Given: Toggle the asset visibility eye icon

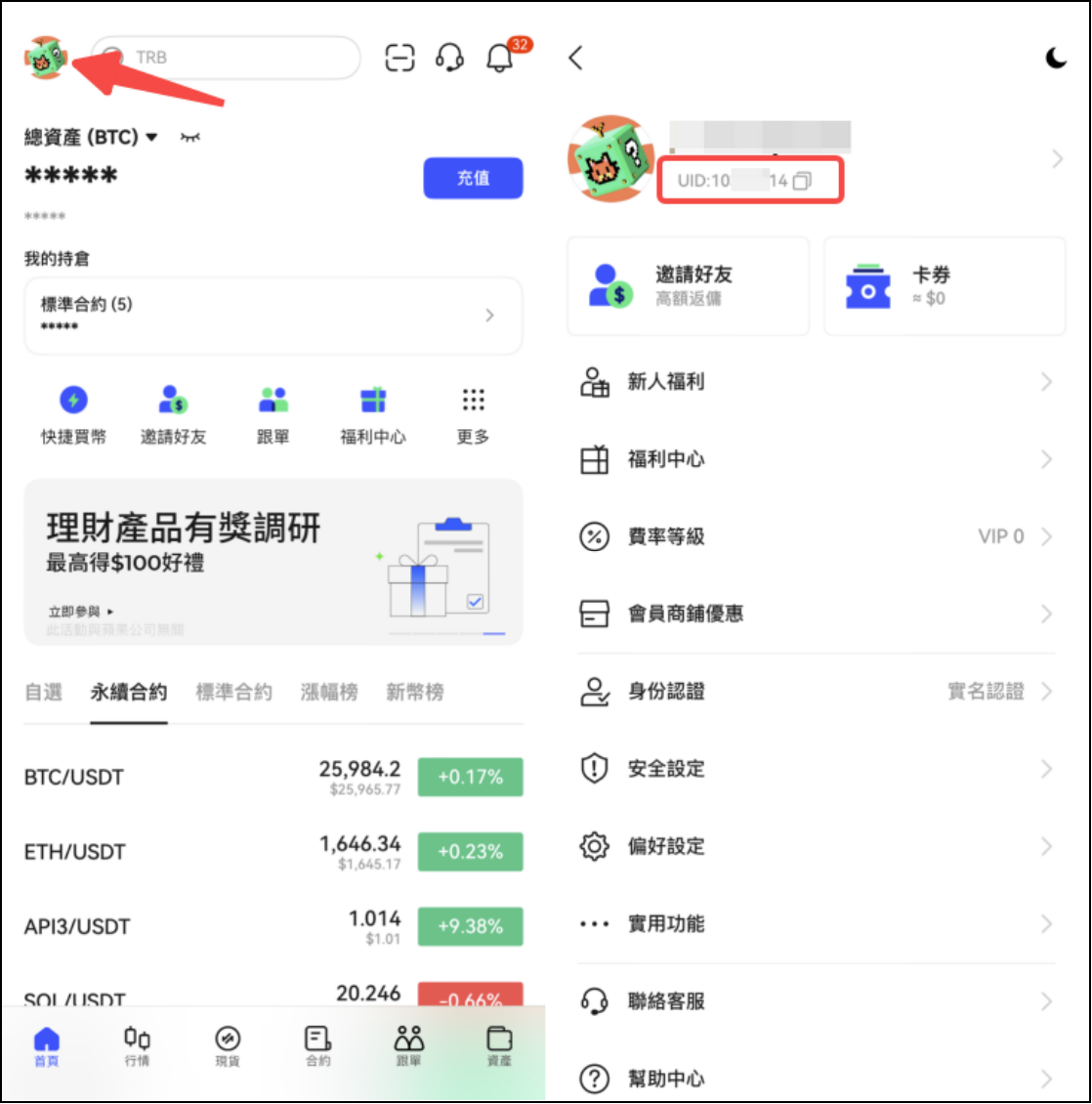Looking at the screenshot, I should pos(190,138).
